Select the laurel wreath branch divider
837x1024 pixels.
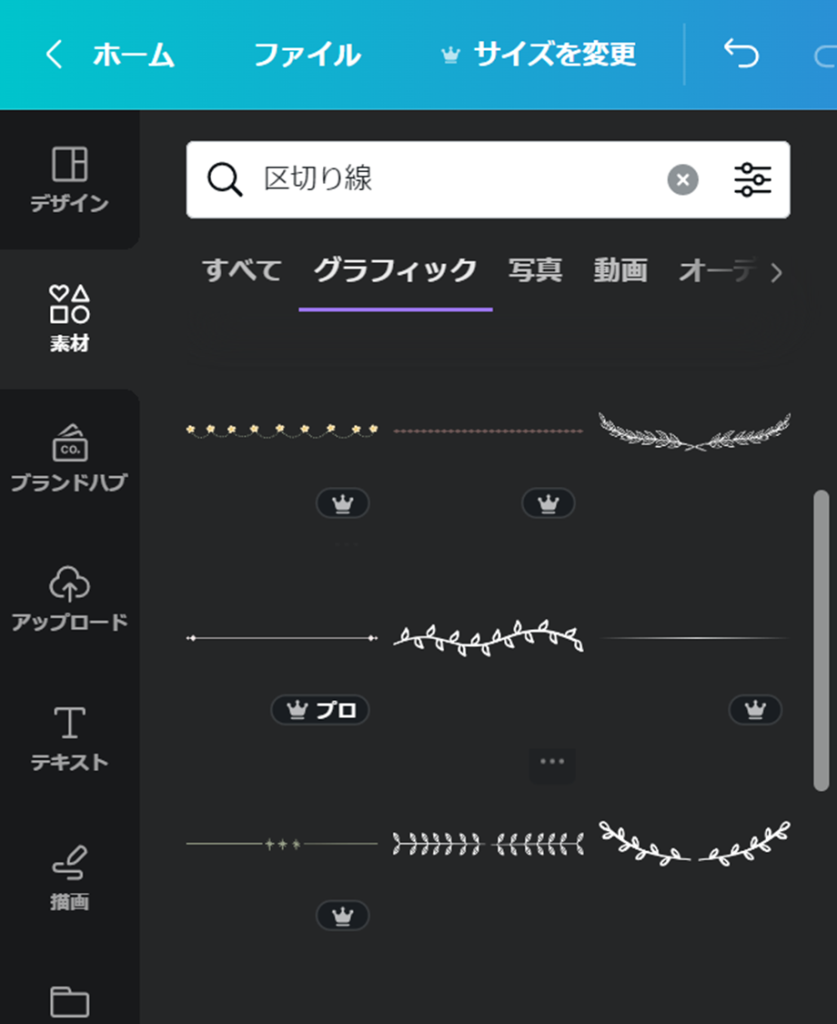click(694, 431)
